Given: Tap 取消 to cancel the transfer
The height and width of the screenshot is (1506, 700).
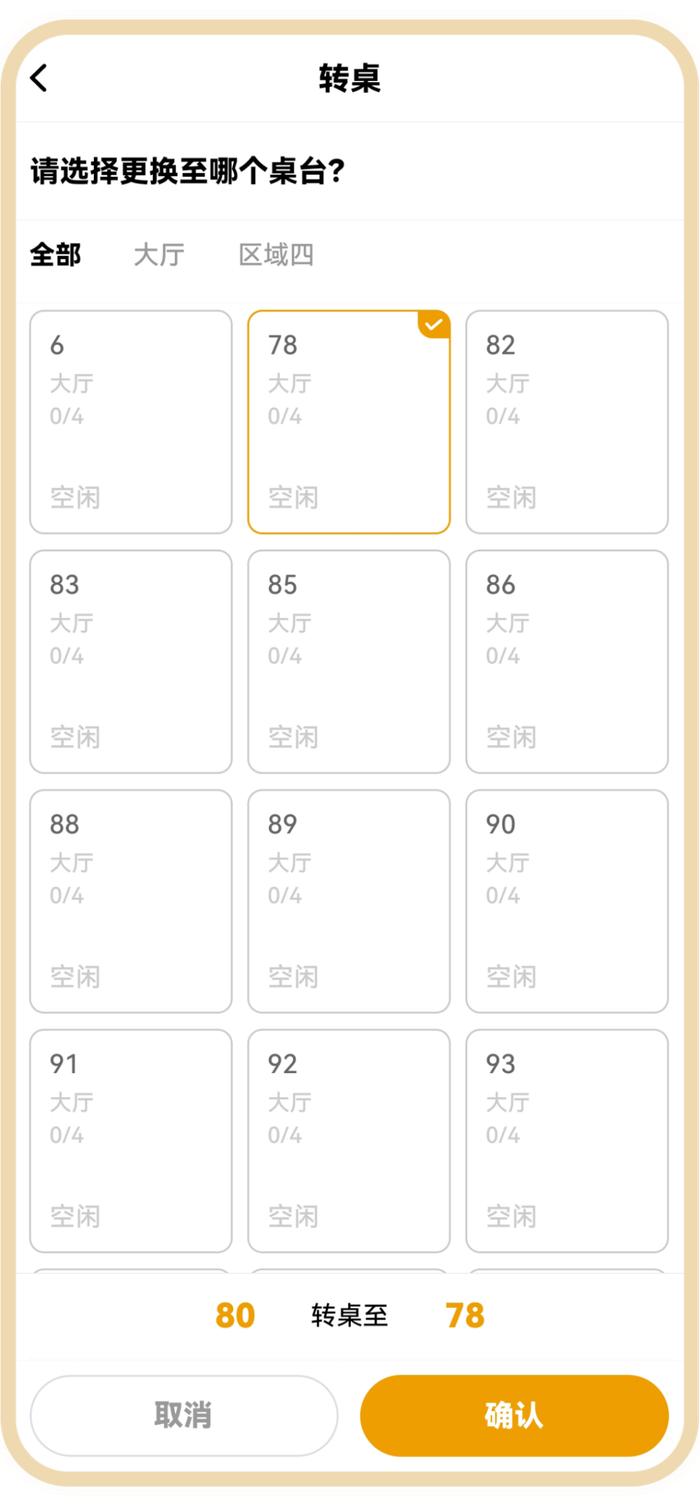Looking at the screenshot, I should click(x=184, y=1415).
